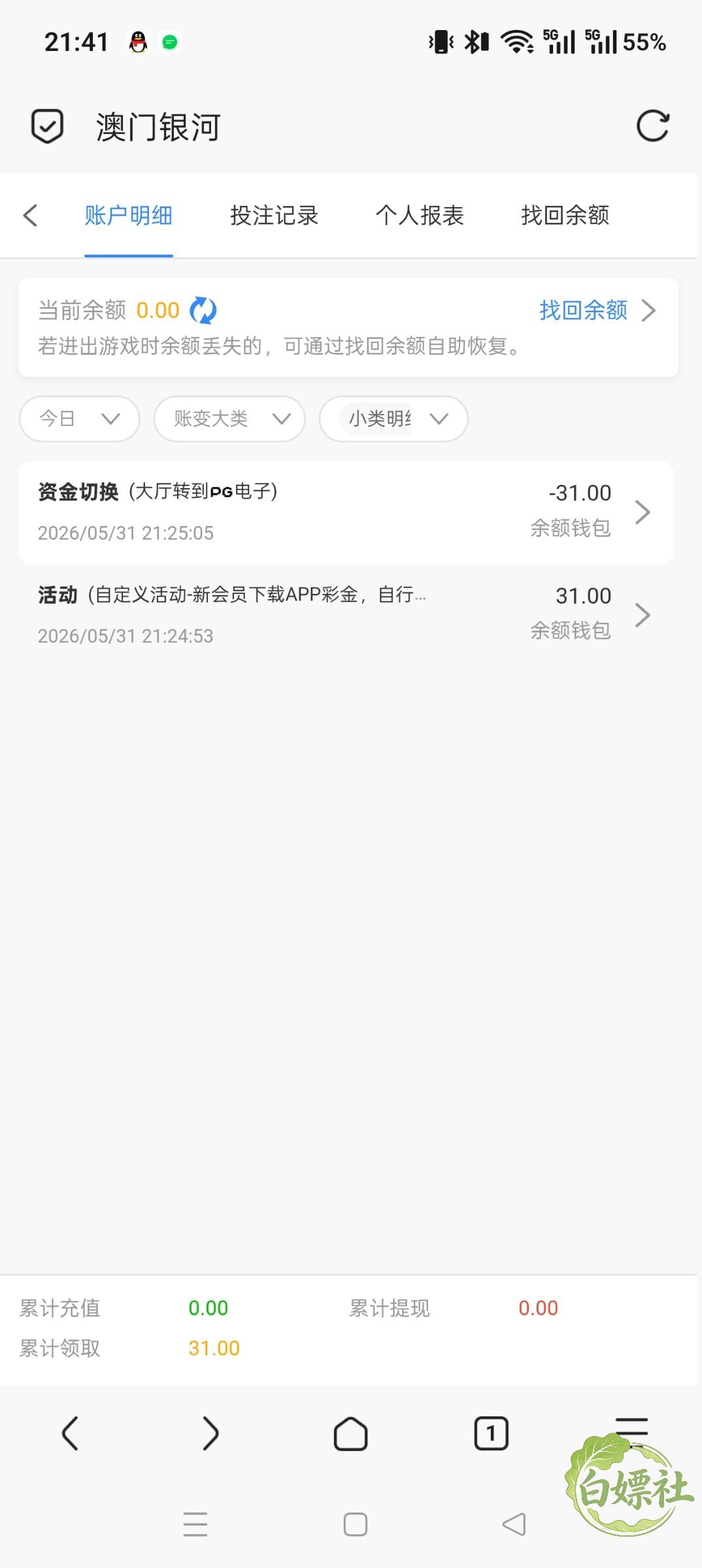
Task: Tap the system back triangle
Action: 514,1524
